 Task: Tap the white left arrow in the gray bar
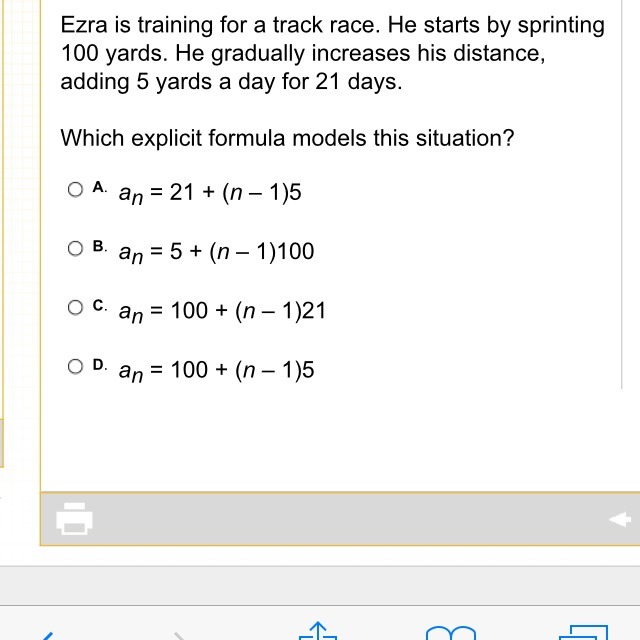620,518
